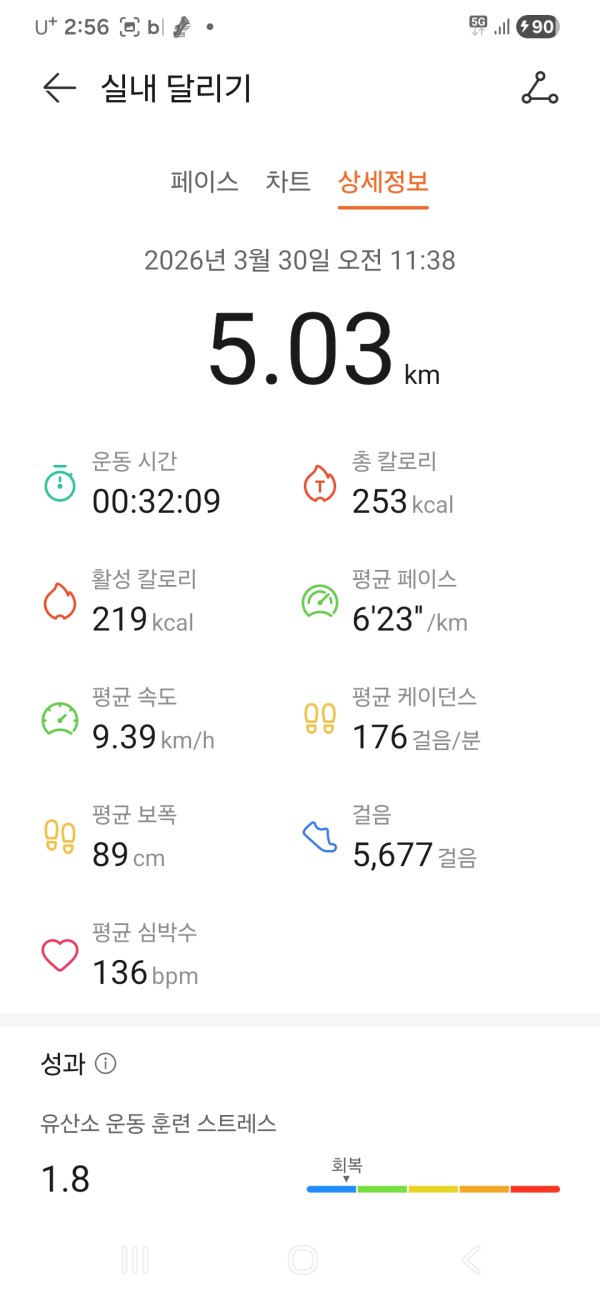Open the system recent apps button
Image resolution: width=600 pixels, height=1300 pixels.
point(135,1260)
